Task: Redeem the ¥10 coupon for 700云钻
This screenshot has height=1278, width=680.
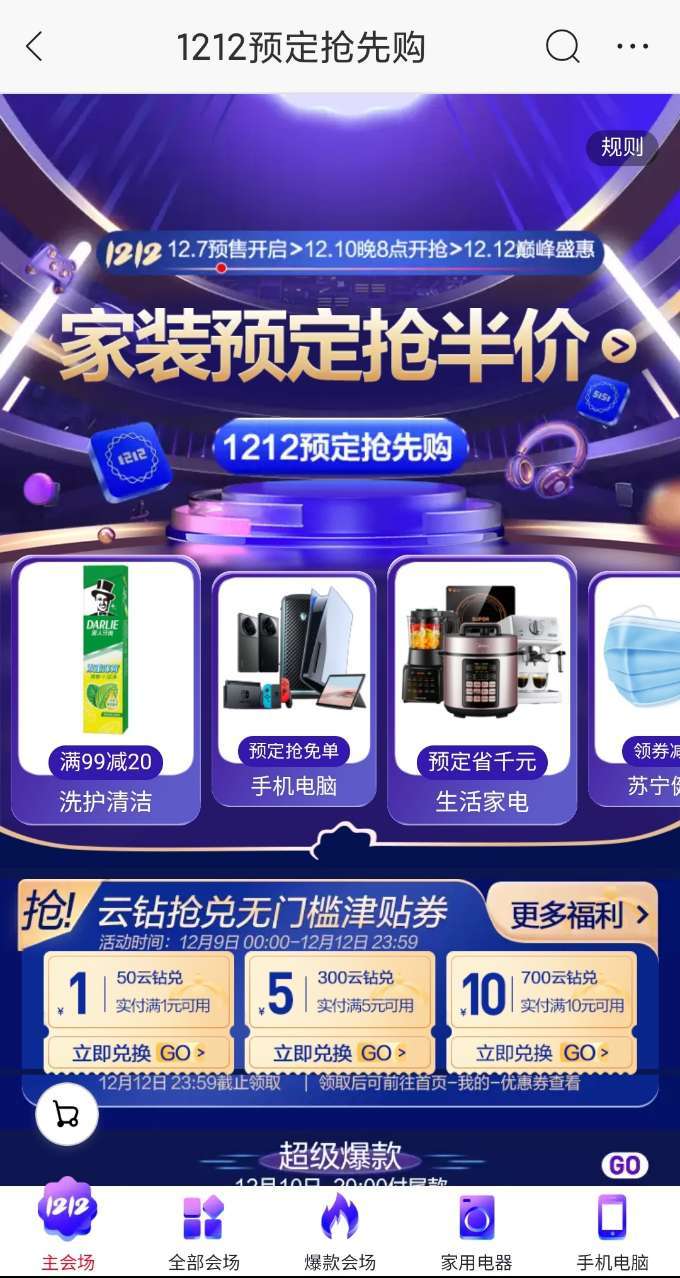Action: [542, 1053]
